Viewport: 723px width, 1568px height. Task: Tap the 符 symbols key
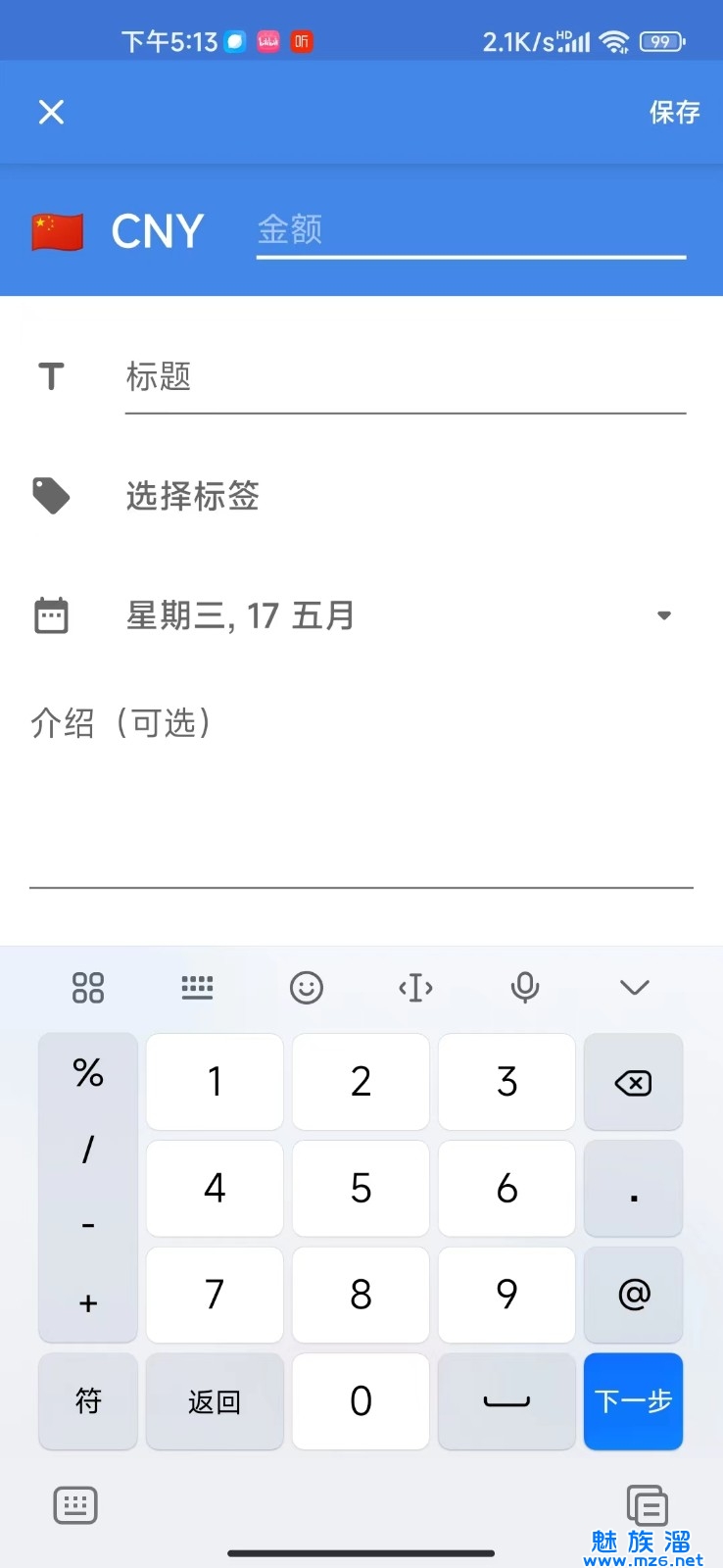pyautogui.click(x=88, y=1401)
